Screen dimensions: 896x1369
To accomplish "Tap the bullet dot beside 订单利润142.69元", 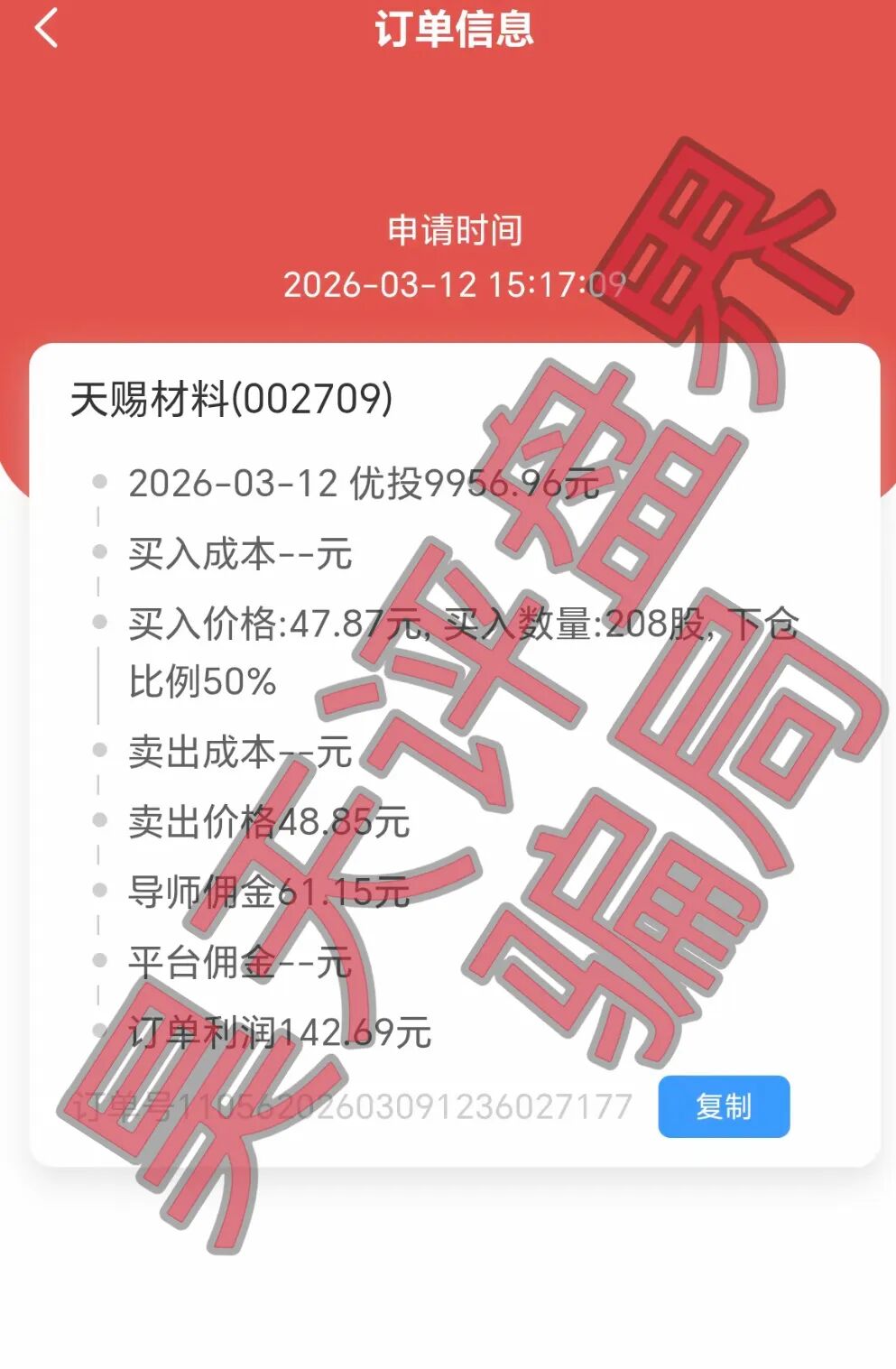I will 101,1029.
